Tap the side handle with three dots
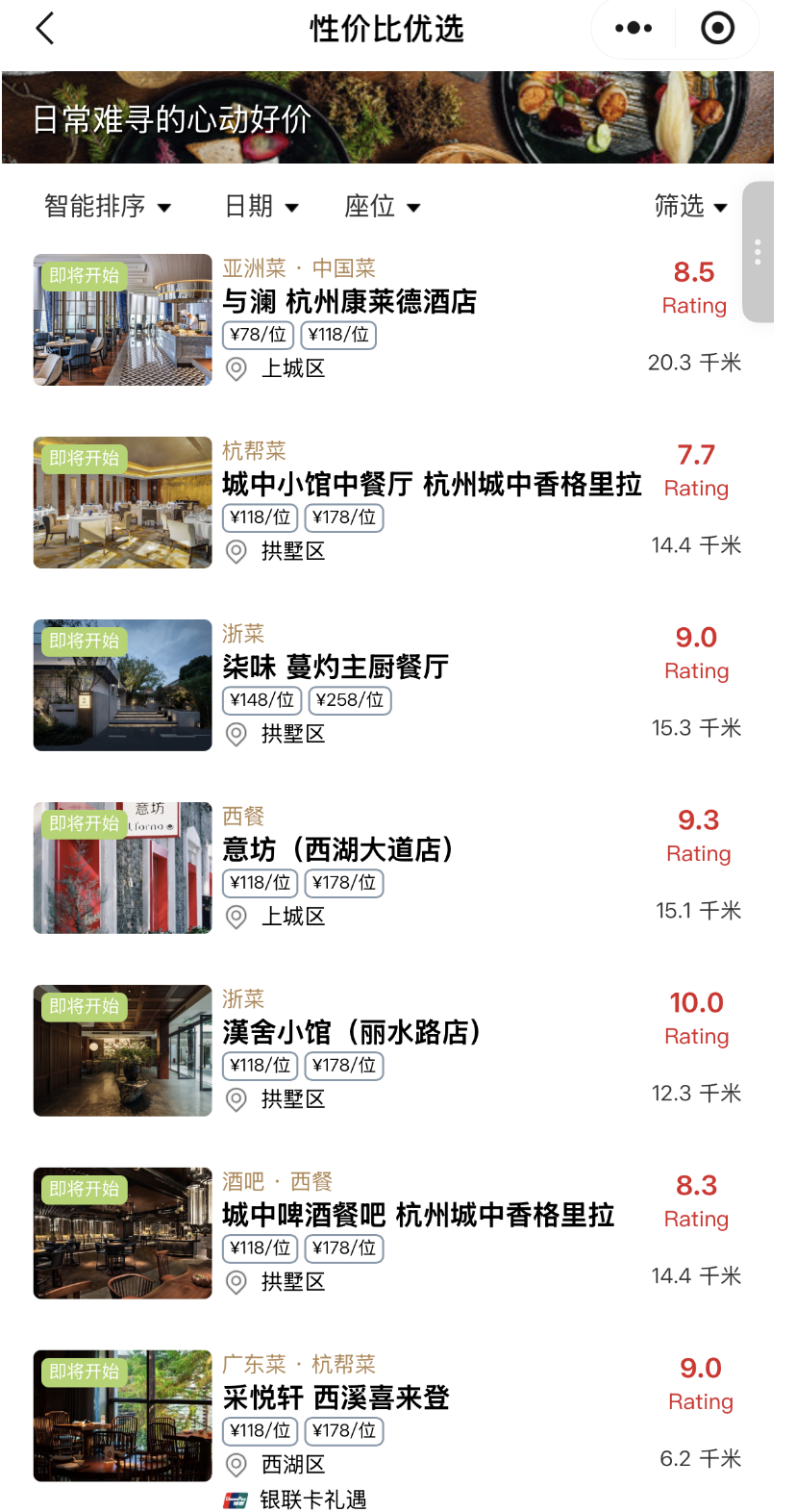This screenshot has height=1512, width=796. [x=758, y=252]
